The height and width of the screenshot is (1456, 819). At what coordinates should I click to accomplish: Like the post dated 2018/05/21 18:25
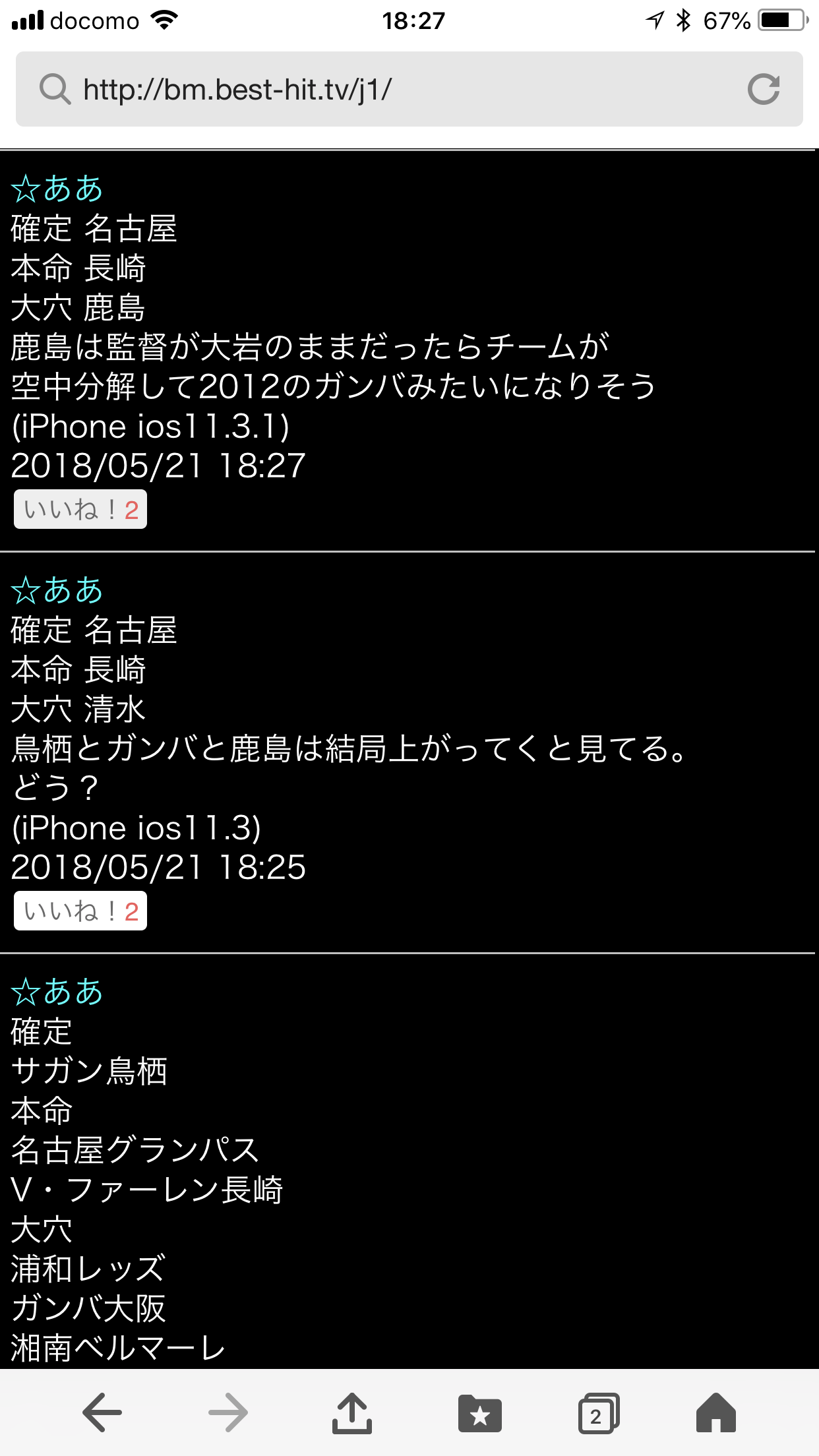click(x=80, y=911)
